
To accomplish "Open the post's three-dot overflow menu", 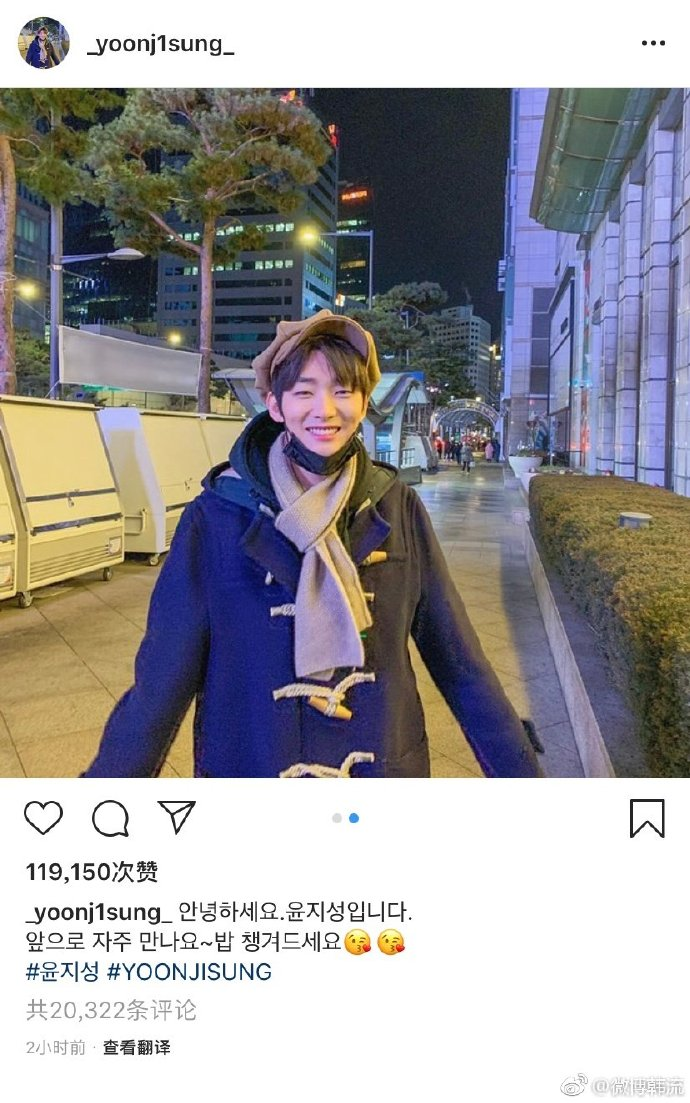I will (x=652, y=43).
